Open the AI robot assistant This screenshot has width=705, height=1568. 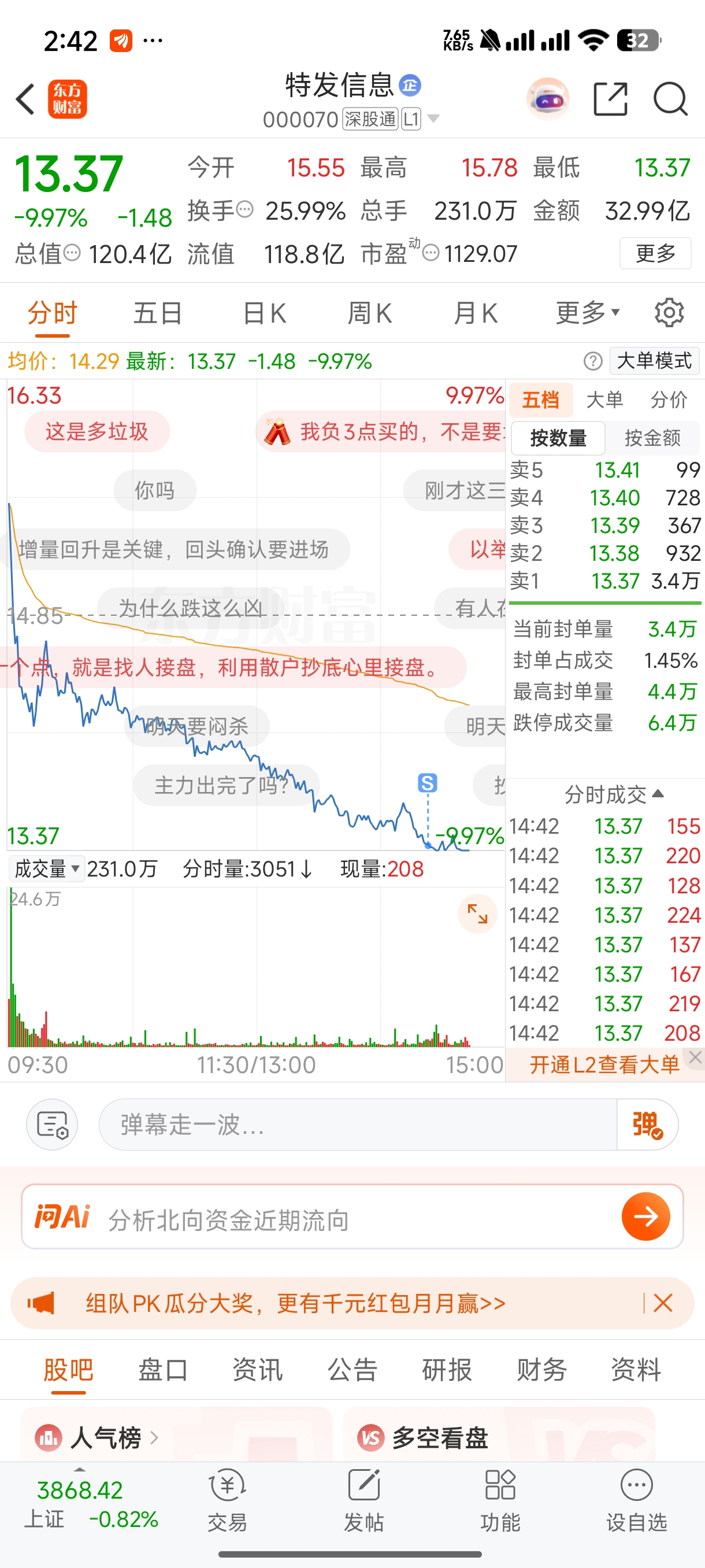click(x=547, y=99)
